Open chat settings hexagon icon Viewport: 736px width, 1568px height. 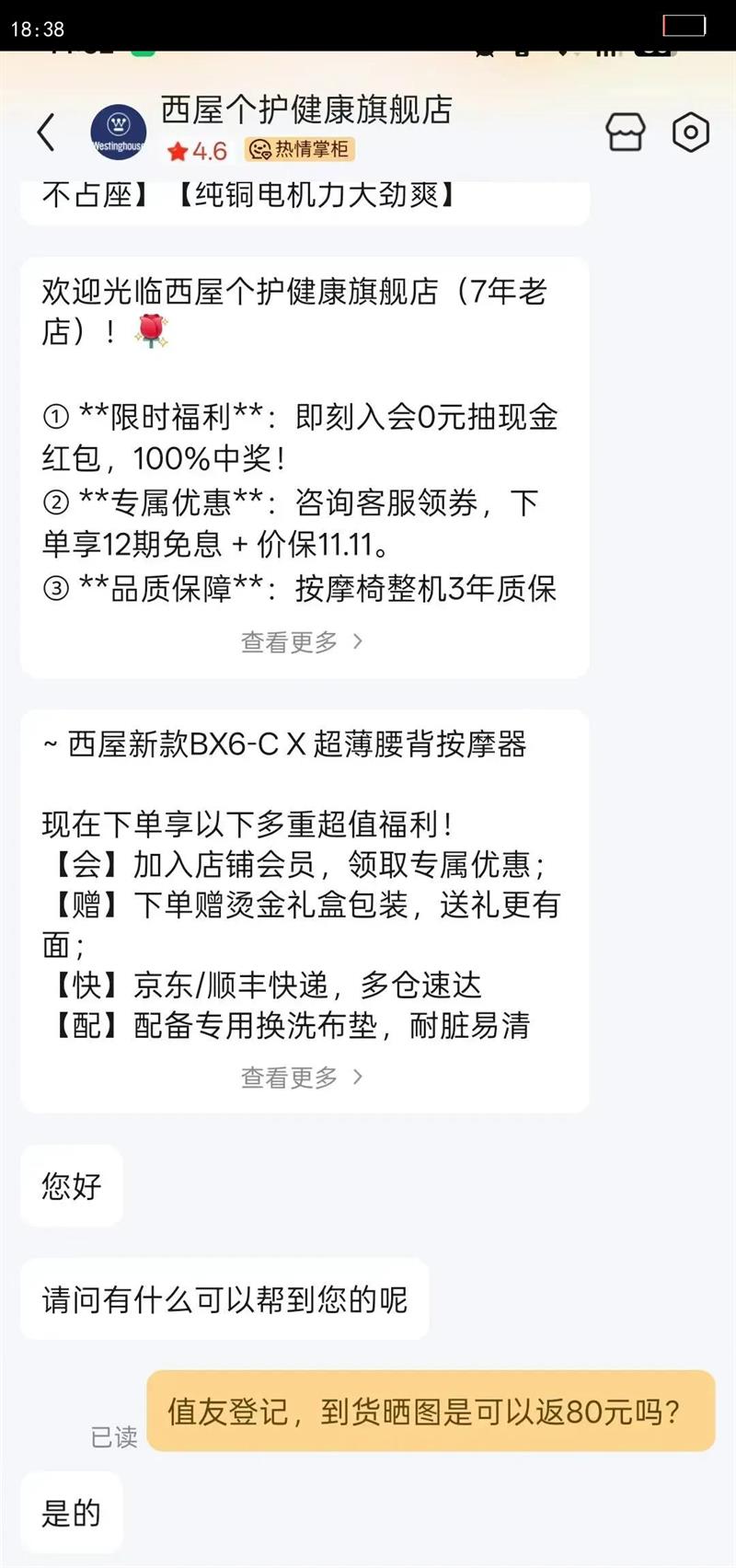tap(691, 133)
